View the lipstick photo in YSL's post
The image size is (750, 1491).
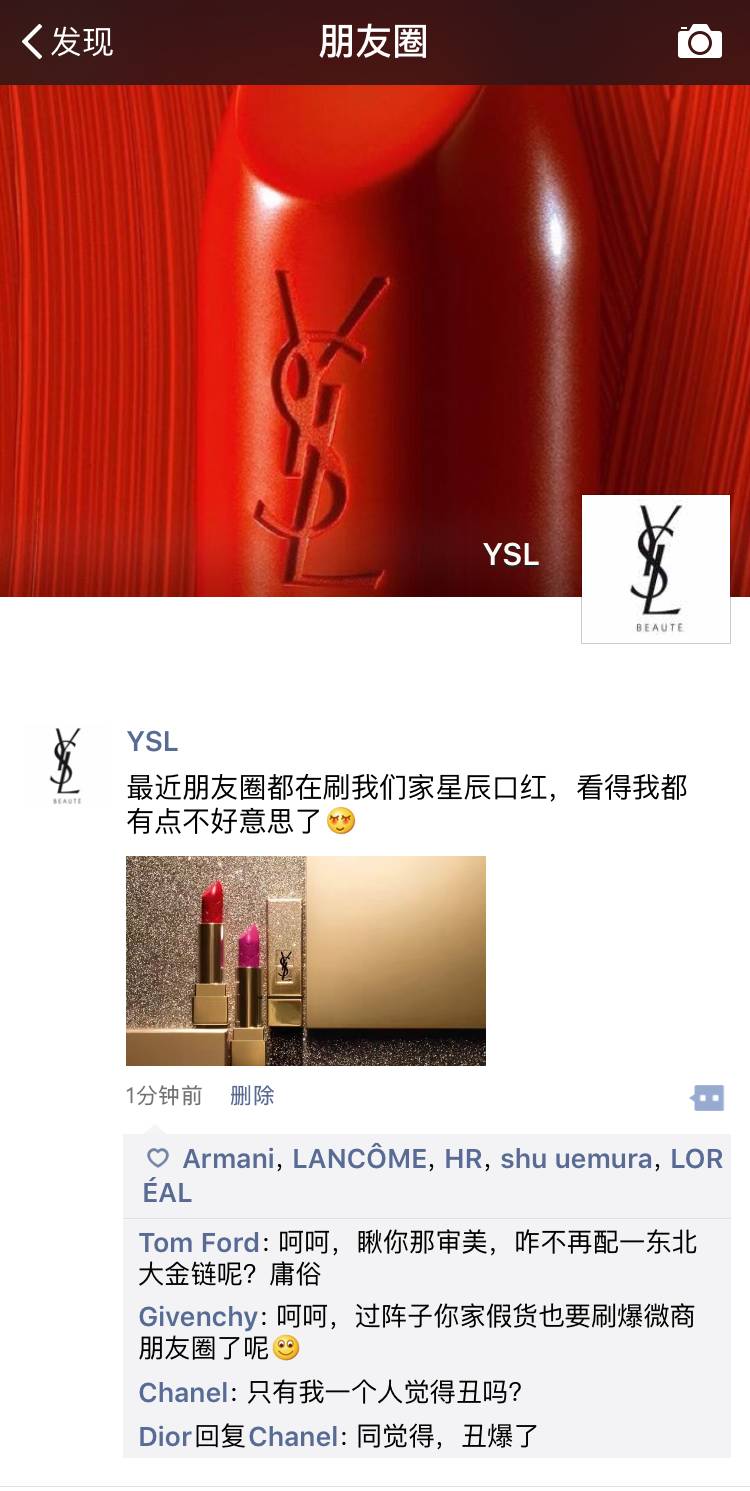point(305,960)
